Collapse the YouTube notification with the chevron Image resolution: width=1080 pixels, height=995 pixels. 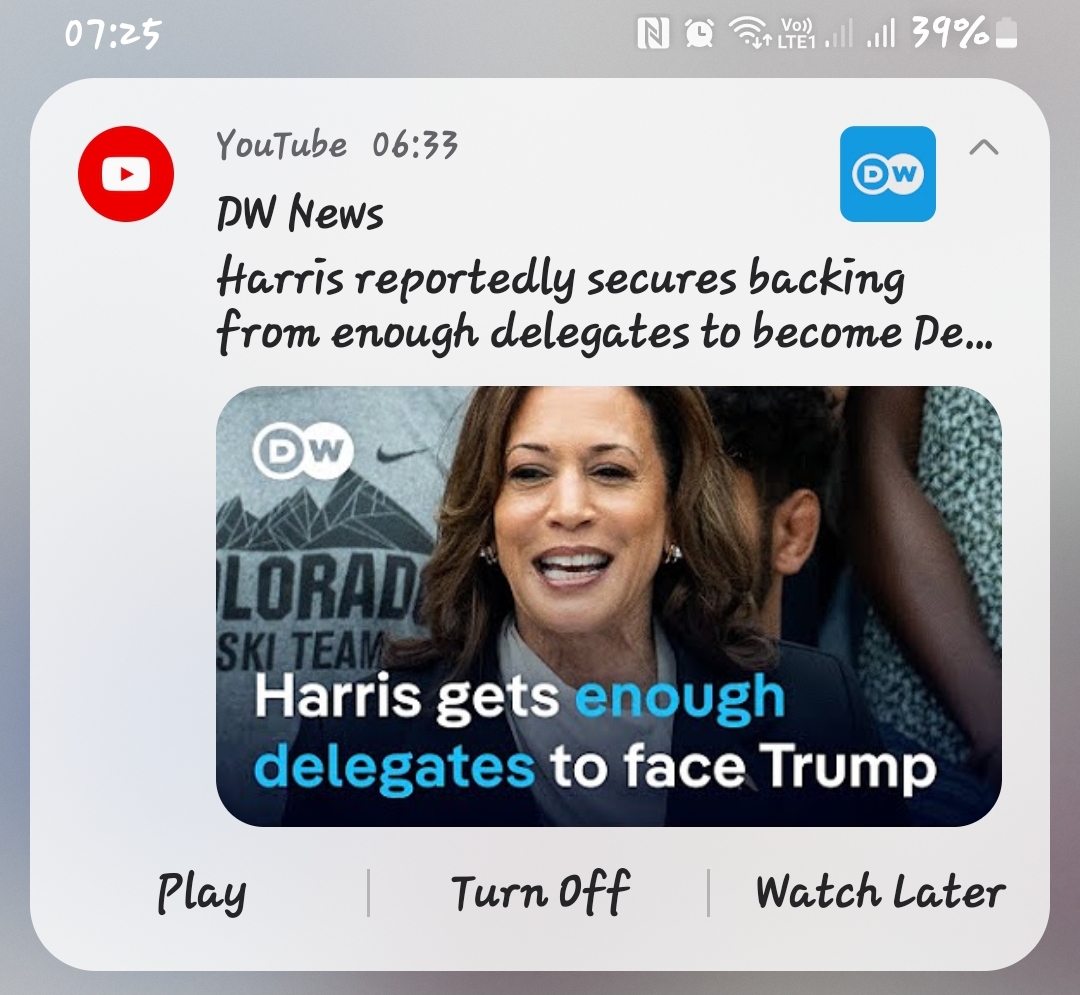984,148
